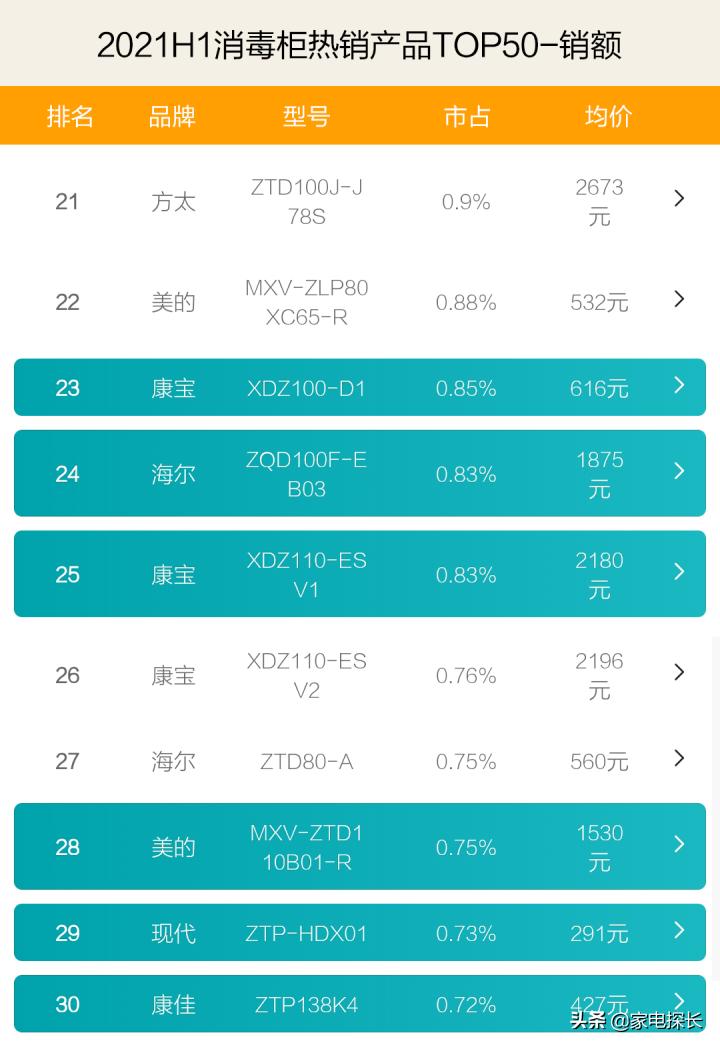Tap arrow on 美的 MXV-ZTD110B01-R row

click(x=678, y=846)
